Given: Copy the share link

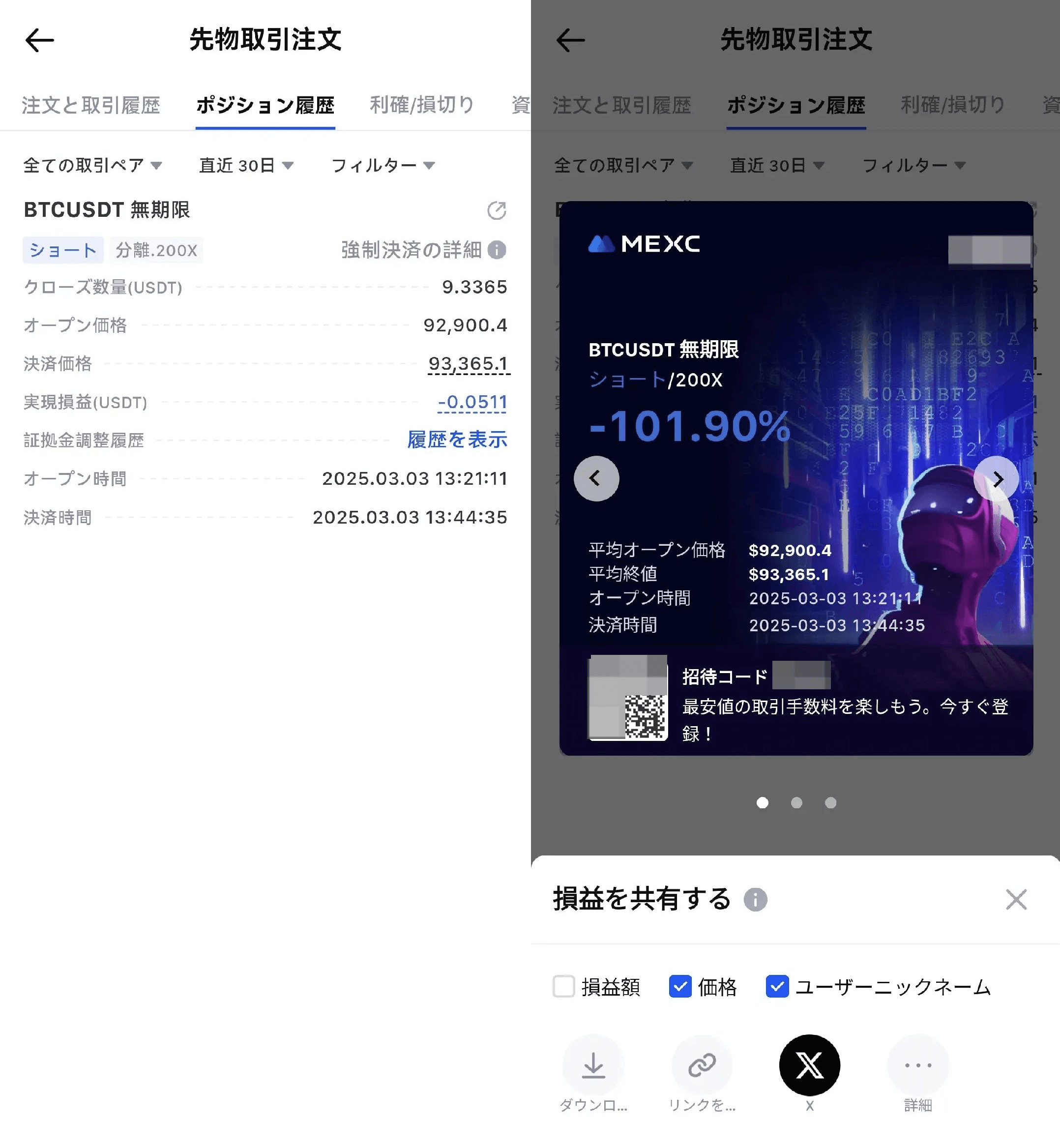Looking at the screenshot, I should click(x=702, y=1065).
